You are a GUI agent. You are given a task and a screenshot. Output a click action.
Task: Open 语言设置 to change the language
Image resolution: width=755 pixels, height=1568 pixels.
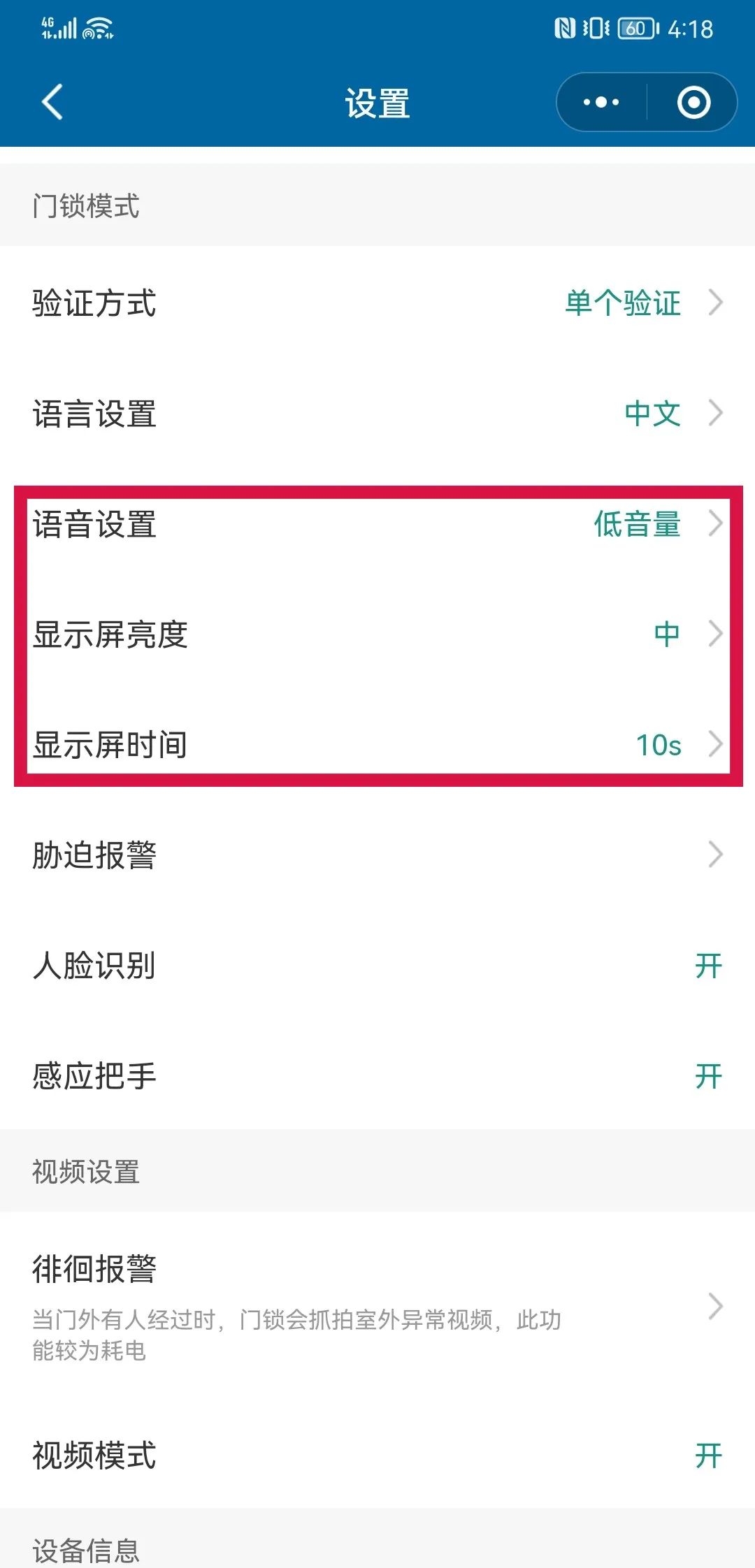(377, 413)
